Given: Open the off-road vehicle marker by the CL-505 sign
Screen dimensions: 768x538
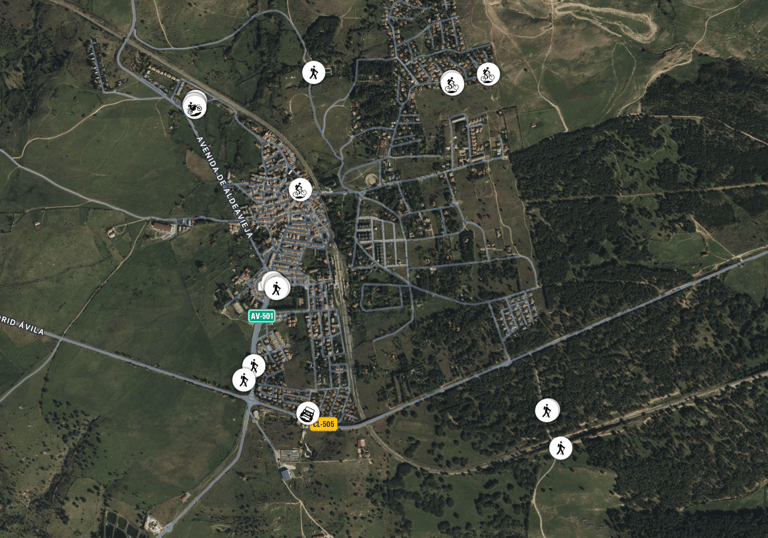Looking at the screenshot, I should coord(308,413).
